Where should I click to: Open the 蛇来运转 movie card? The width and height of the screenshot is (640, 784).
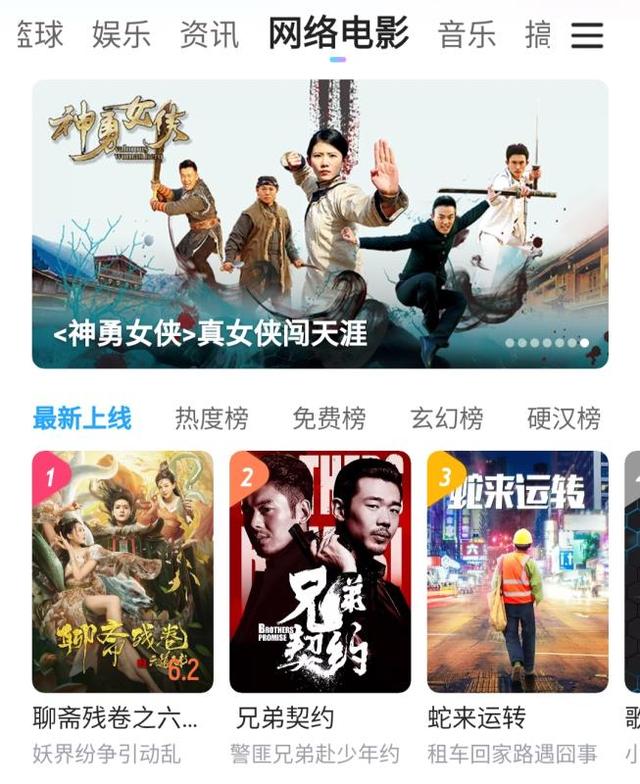tap(517, 572)
